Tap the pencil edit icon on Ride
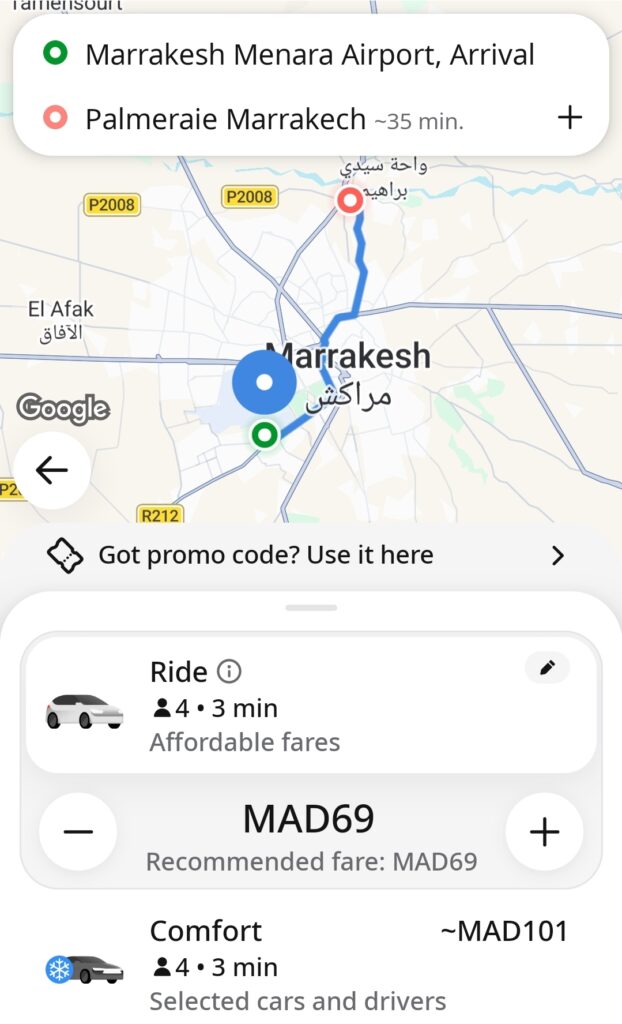The image size is (622, 1024). 547,669
